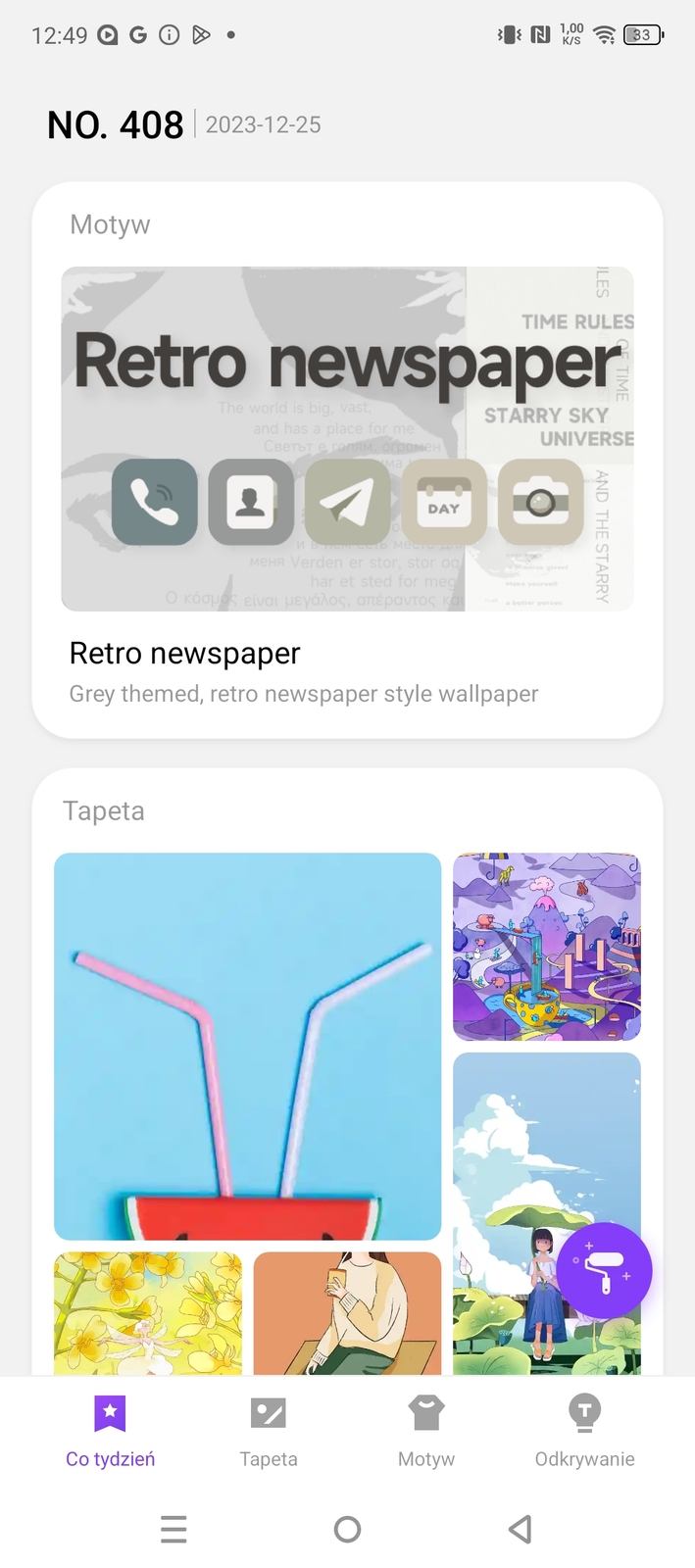This screenshot has width=695, height=1568.
Task: Open the orange sitting woman wallpaper
Action: [x=347, y=1313]
